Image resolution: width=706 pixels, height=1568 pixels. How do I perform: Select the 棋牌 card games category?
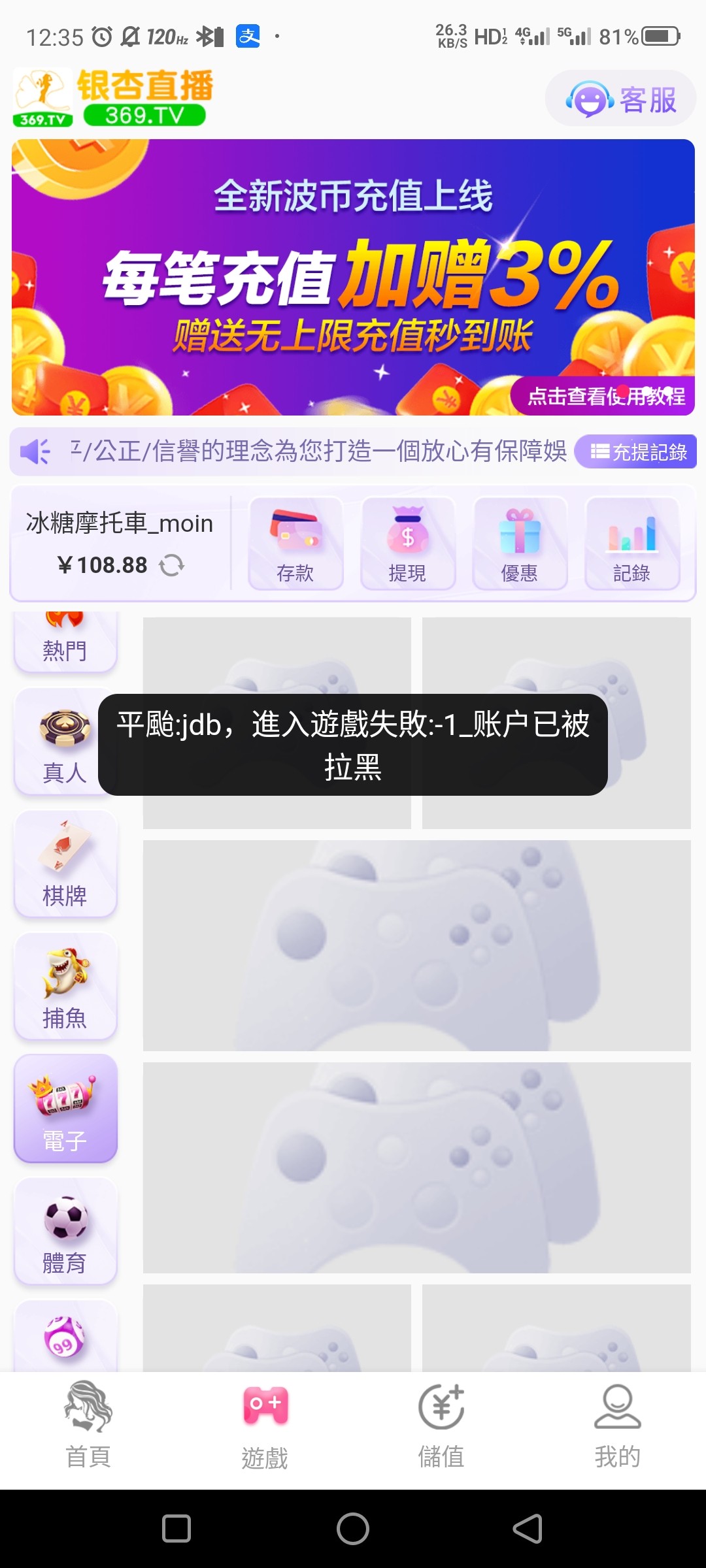tap(65, 866)
